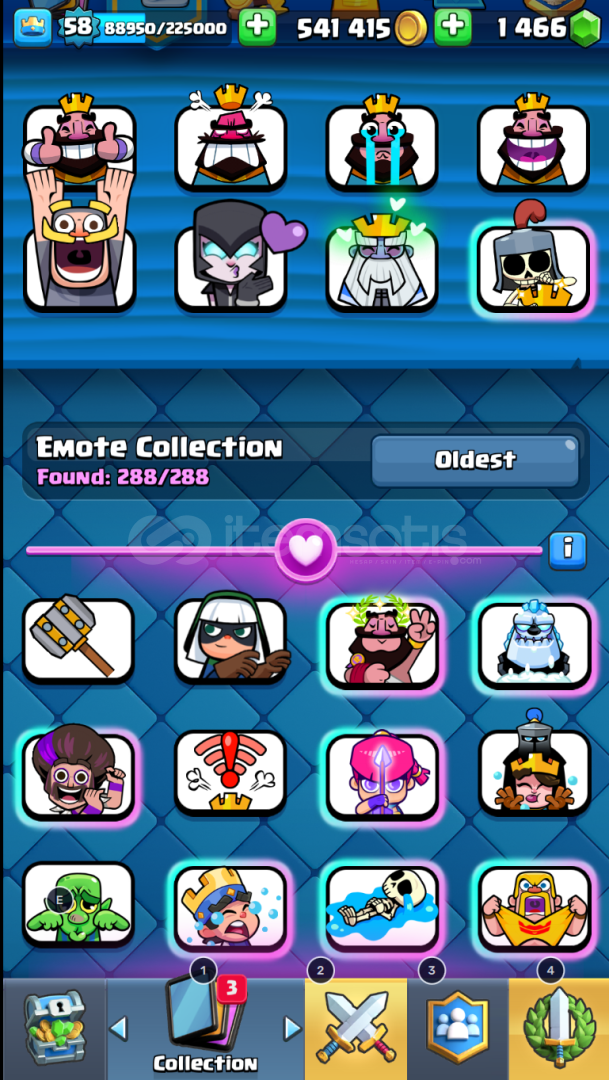Select the barbarian tearing shirt emote
The image size is (609, 1080).
tap(535, 906)
